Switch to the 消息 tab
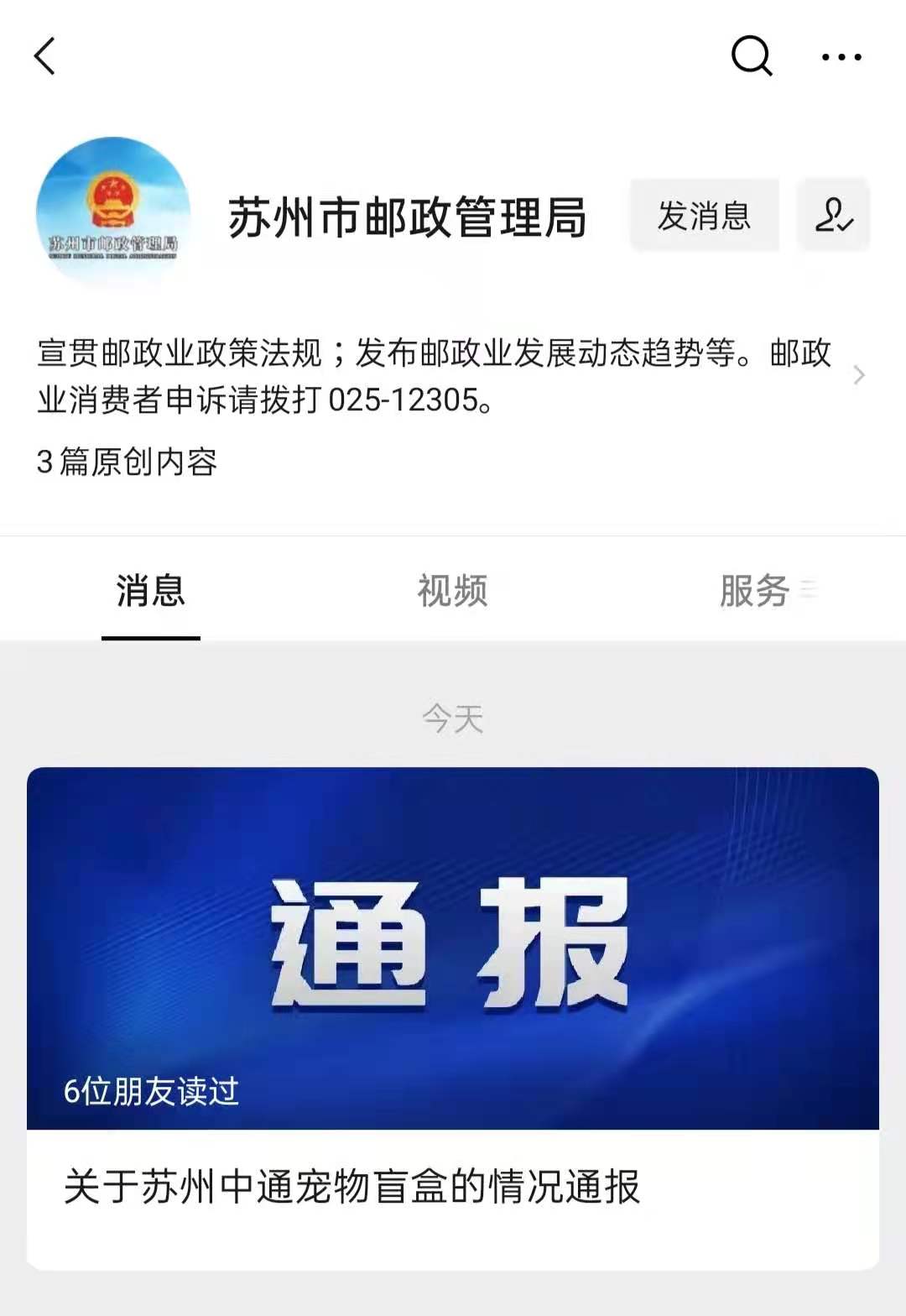 [x=151, y=591]
